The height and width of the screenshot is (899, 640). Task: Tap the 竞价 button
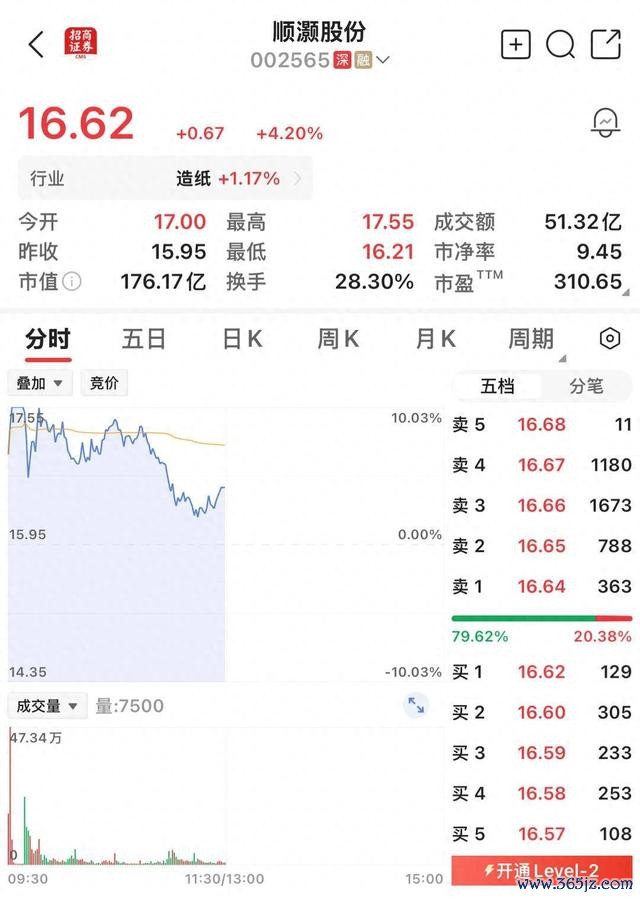[x=104, y=383]
